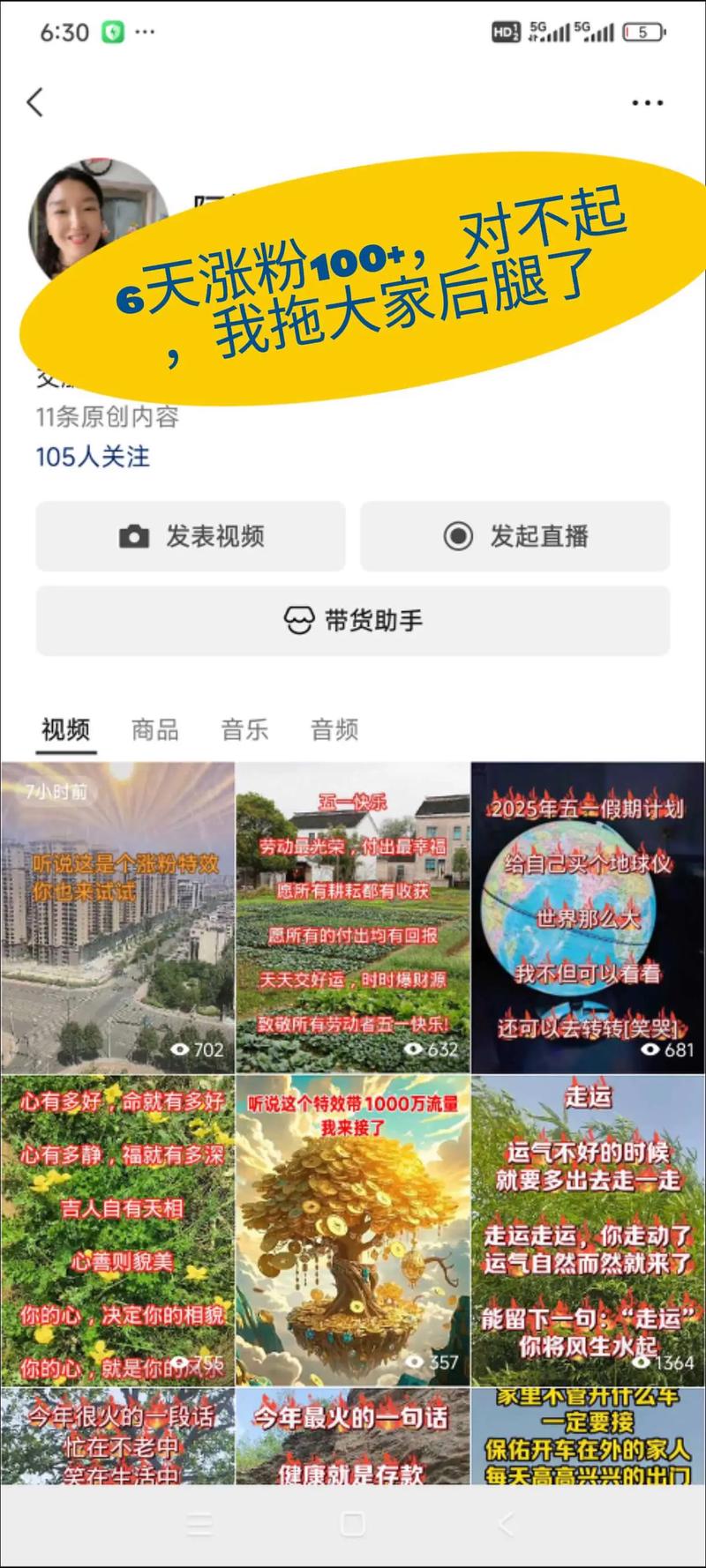Viewport: 706px width, 1568px height.
Task: Tap the HD icon in the status bar
Action: pos(503,32)
